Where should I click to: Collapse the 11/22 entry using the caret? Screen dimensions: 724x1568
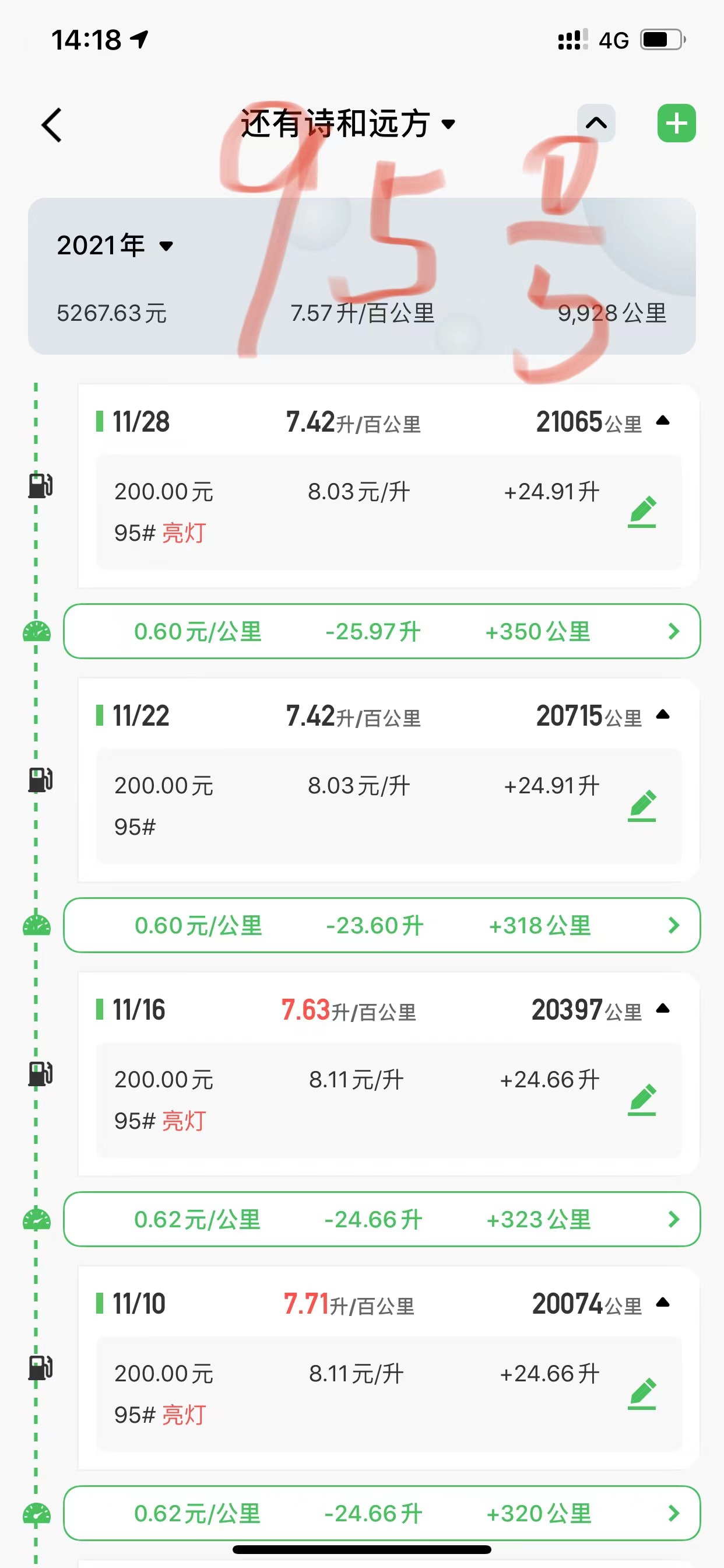(x=663, y=713)
